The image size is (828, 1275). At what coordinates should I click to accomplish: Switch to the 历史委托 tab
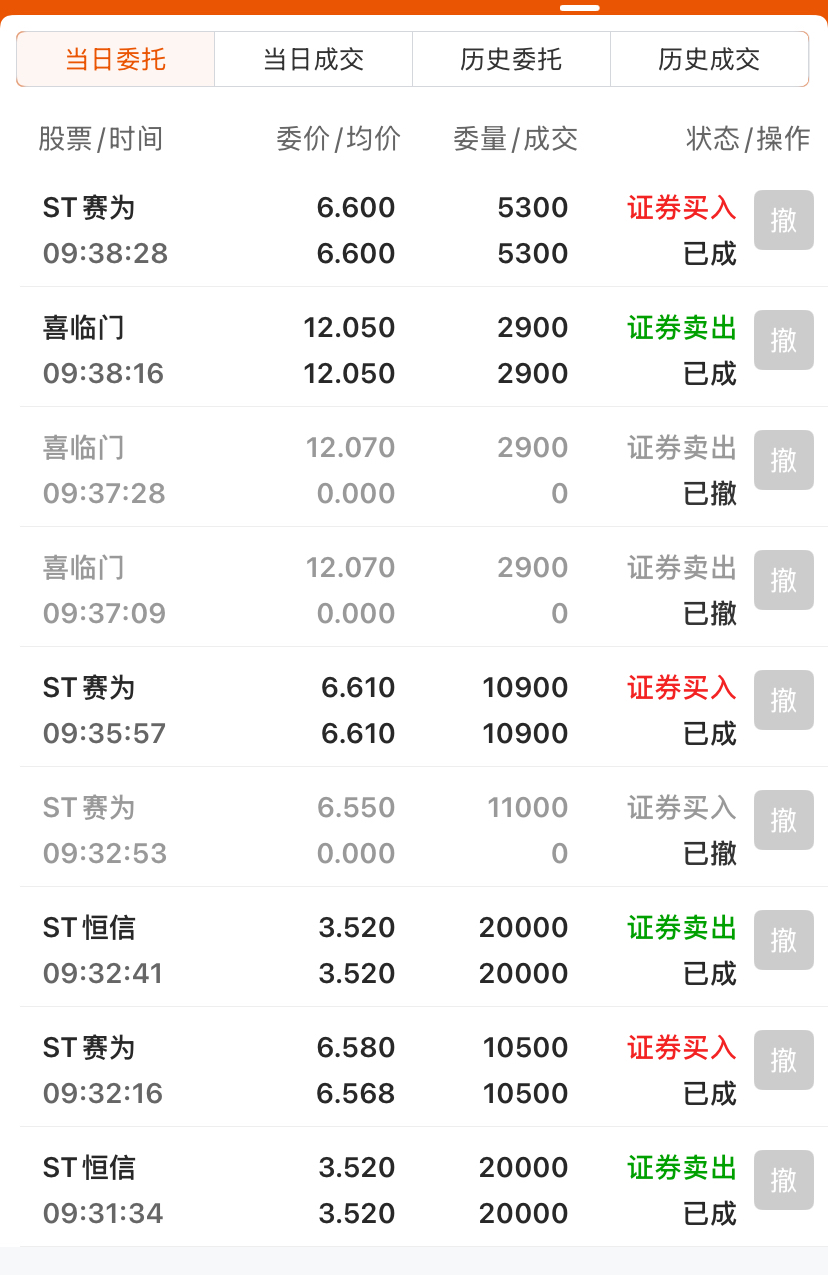[511, 59]
